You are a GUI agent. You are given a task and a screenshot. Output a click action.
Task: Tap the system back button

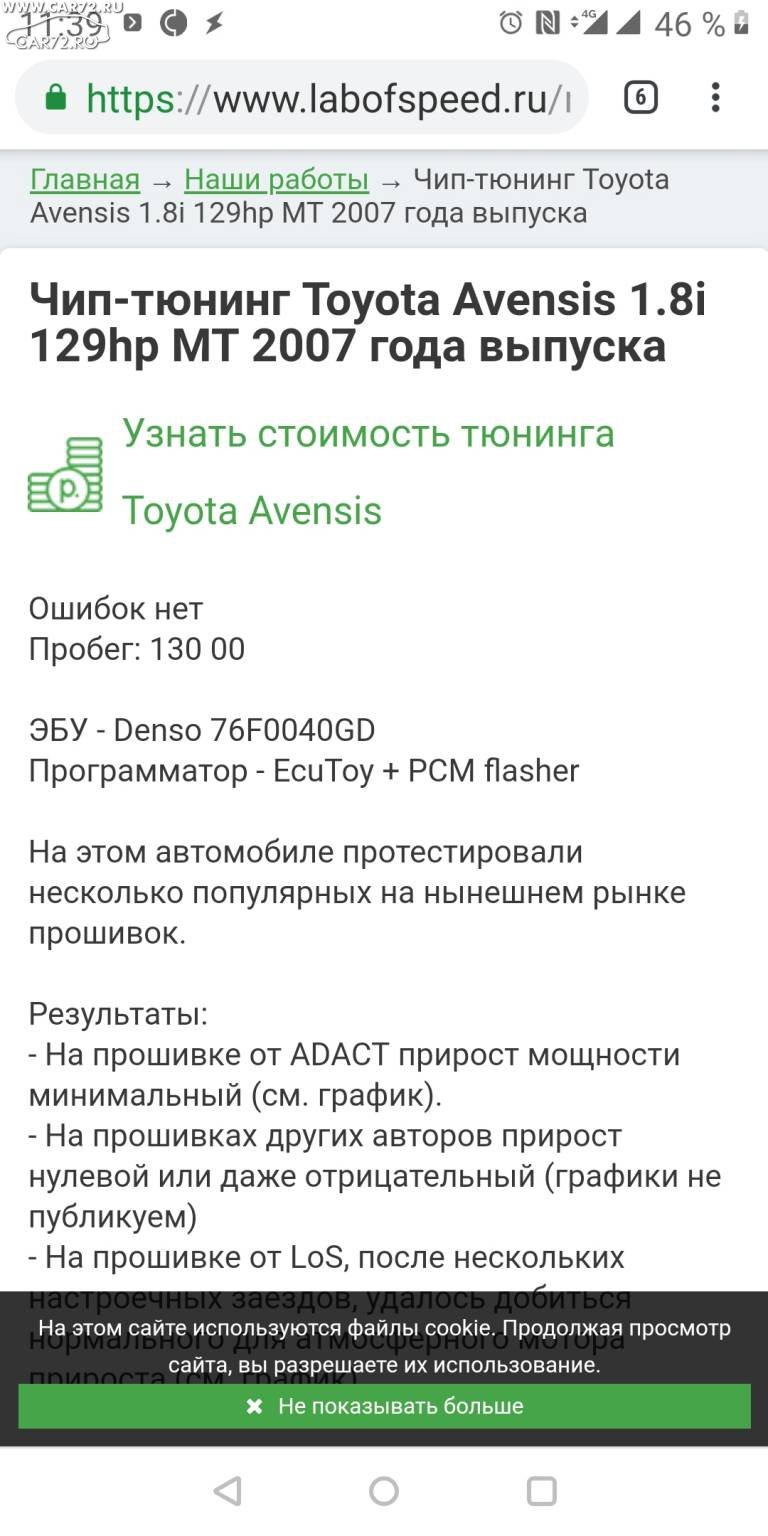point(227,1492)
